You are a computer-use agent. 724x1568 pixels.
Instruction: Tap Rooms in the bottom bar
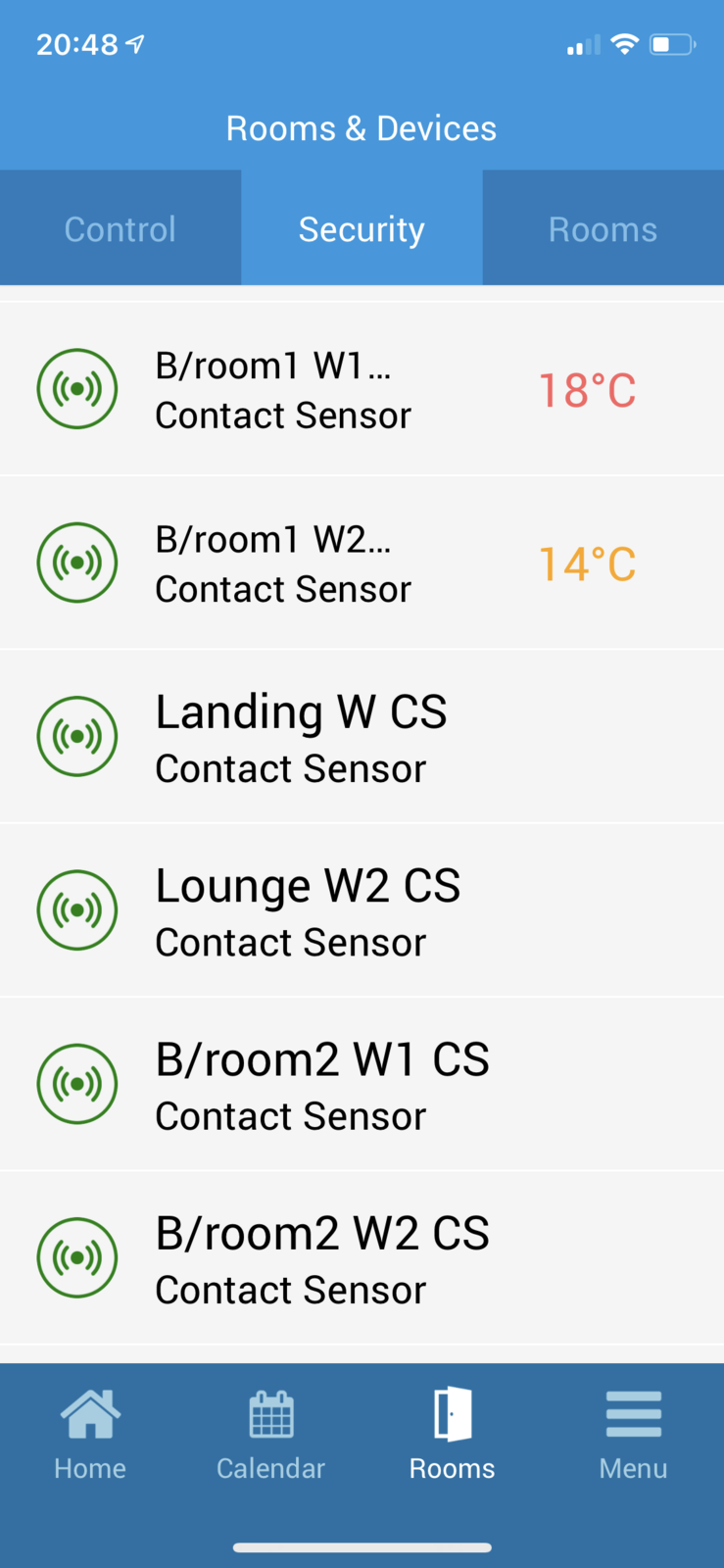[452, 1435]
